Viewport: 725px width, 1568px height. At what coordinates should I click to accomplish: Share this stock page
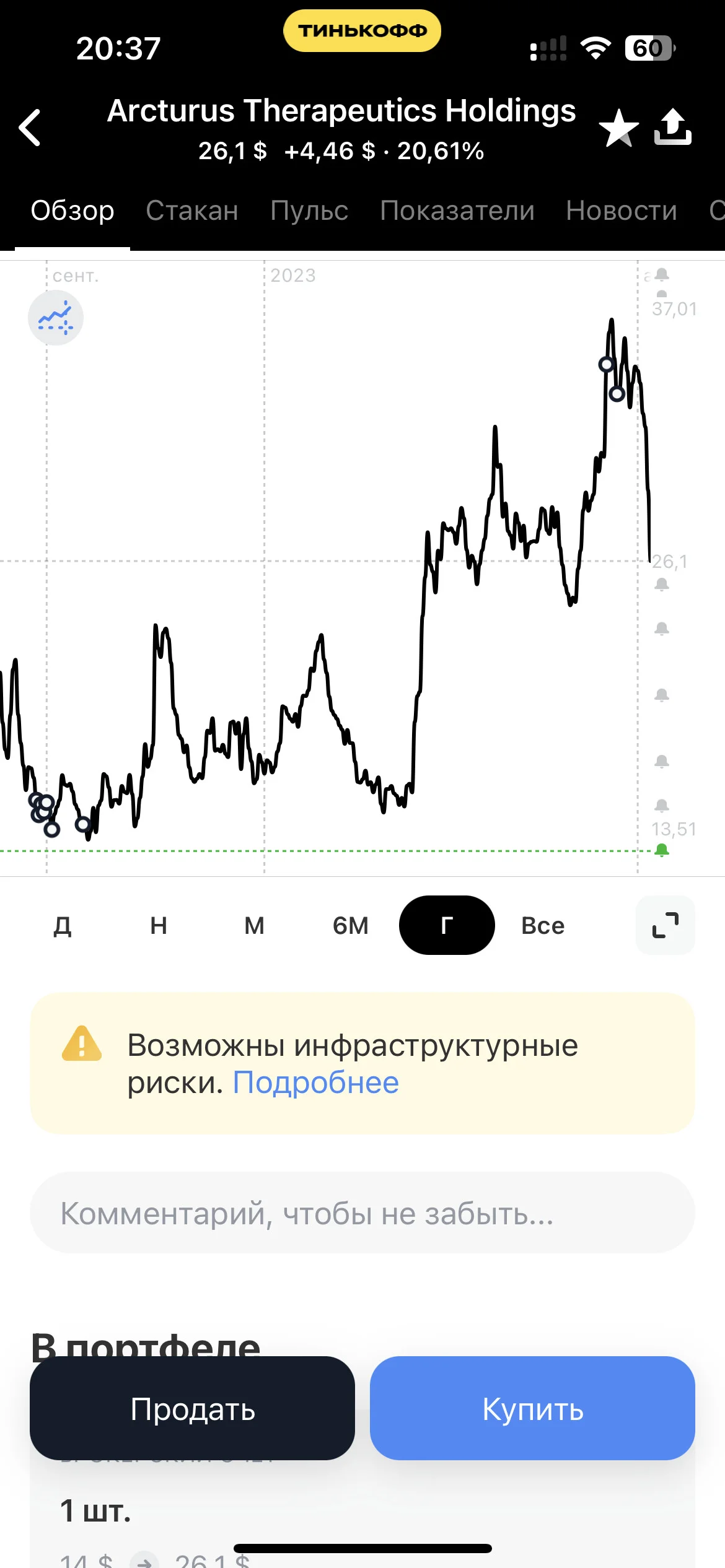(x=673, y=127)
